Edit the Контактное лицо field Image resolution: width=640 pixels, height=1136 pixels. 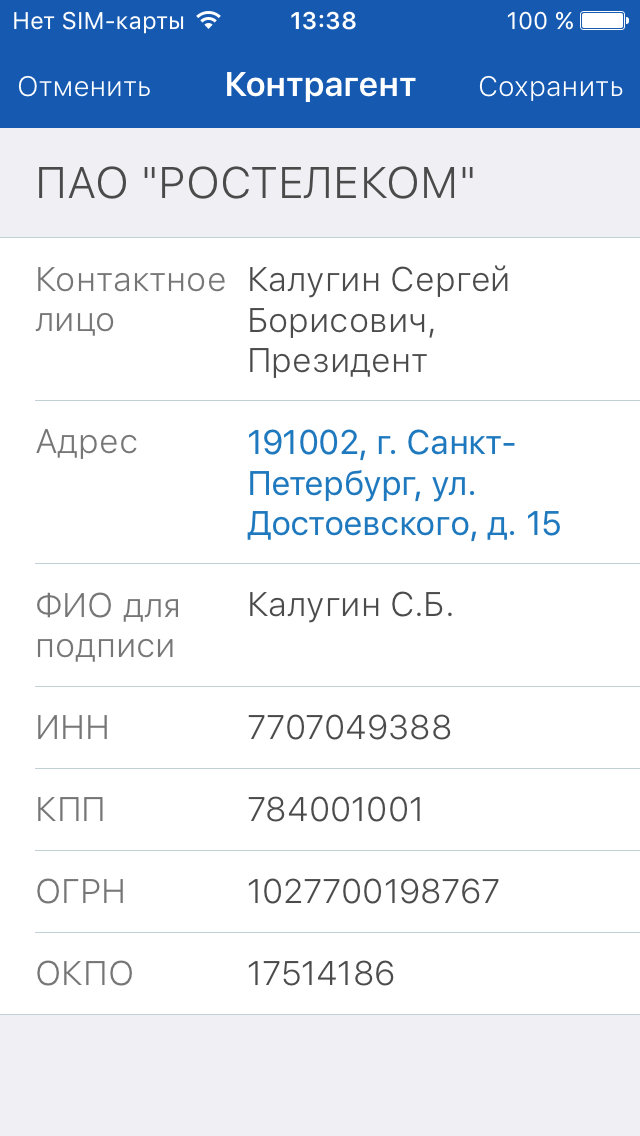(x=320, y=320)
